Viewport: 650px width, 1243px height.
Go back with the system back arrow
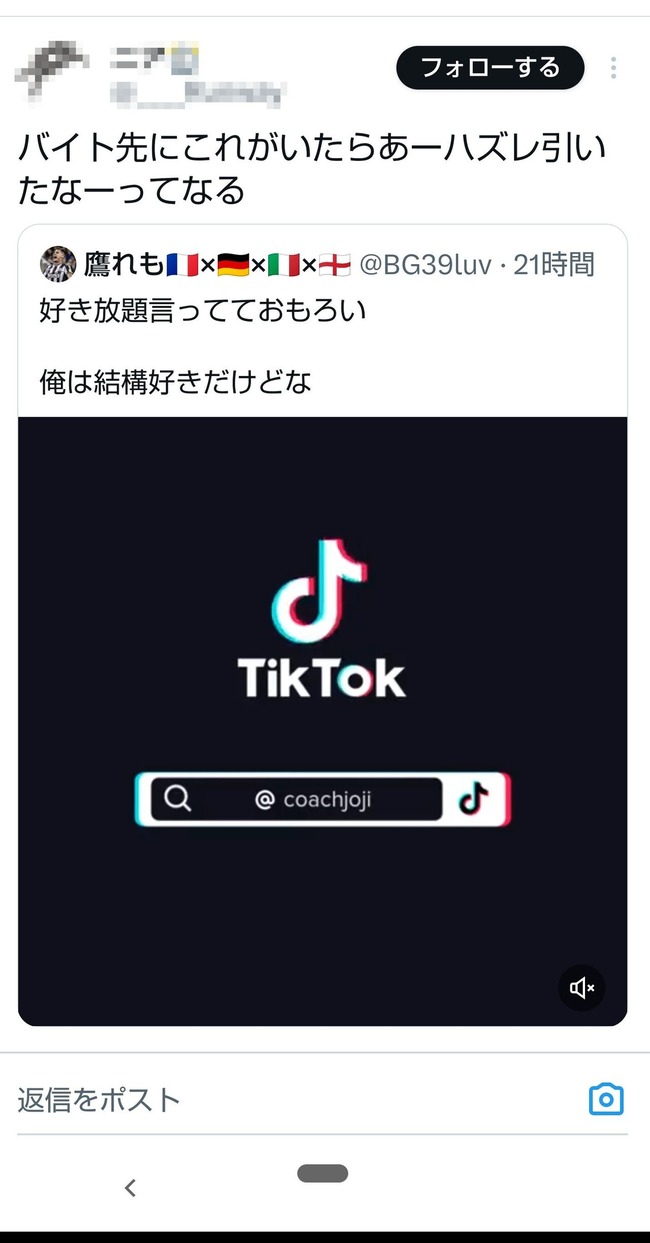tap(130, 1187)
